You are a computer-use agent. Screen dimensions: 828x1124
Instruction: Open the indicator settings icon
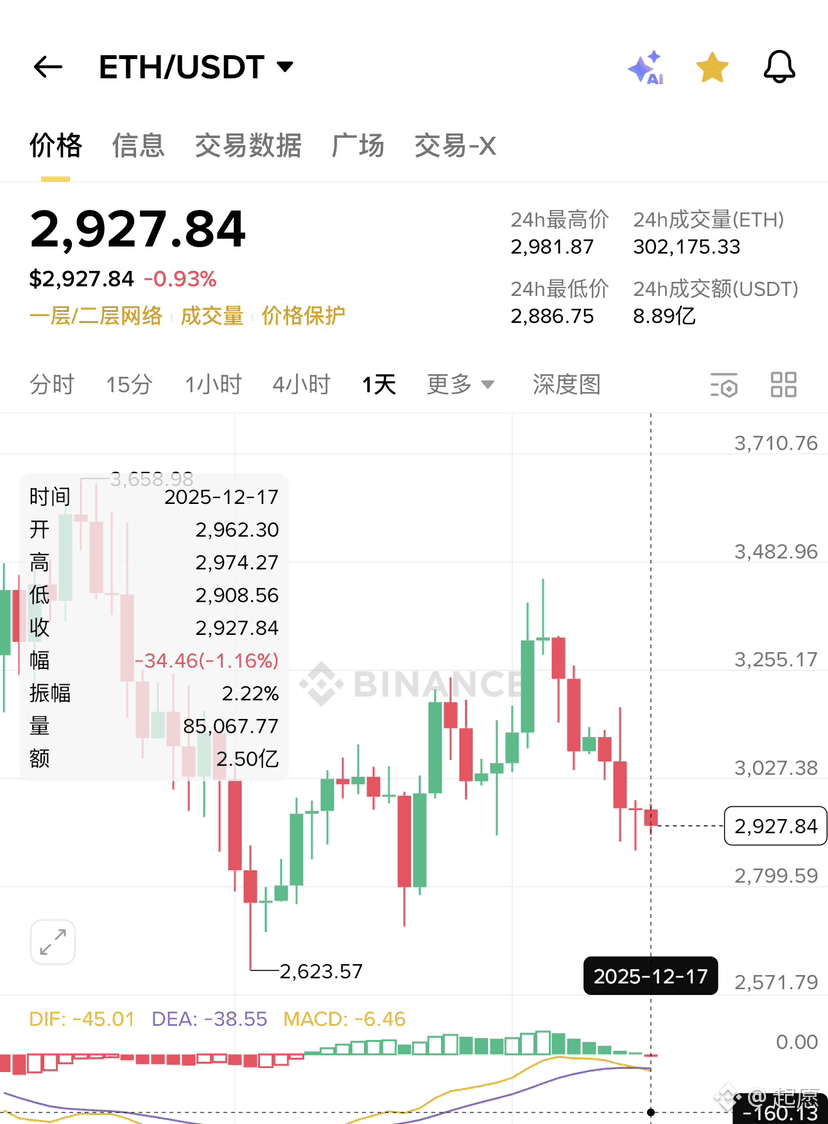723,384
